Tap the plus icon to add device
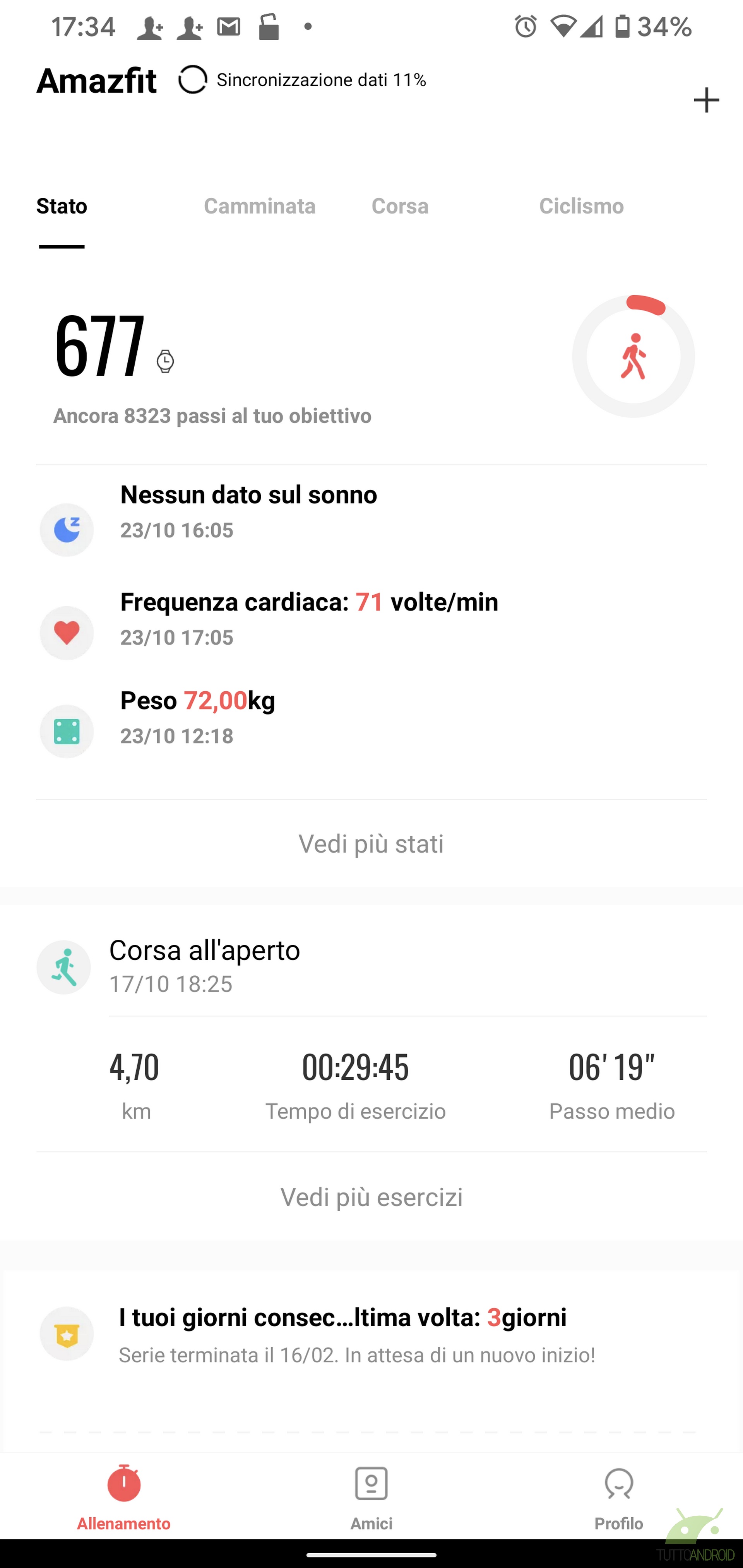This screenshot has width=743, height=1568. point(706,100)
